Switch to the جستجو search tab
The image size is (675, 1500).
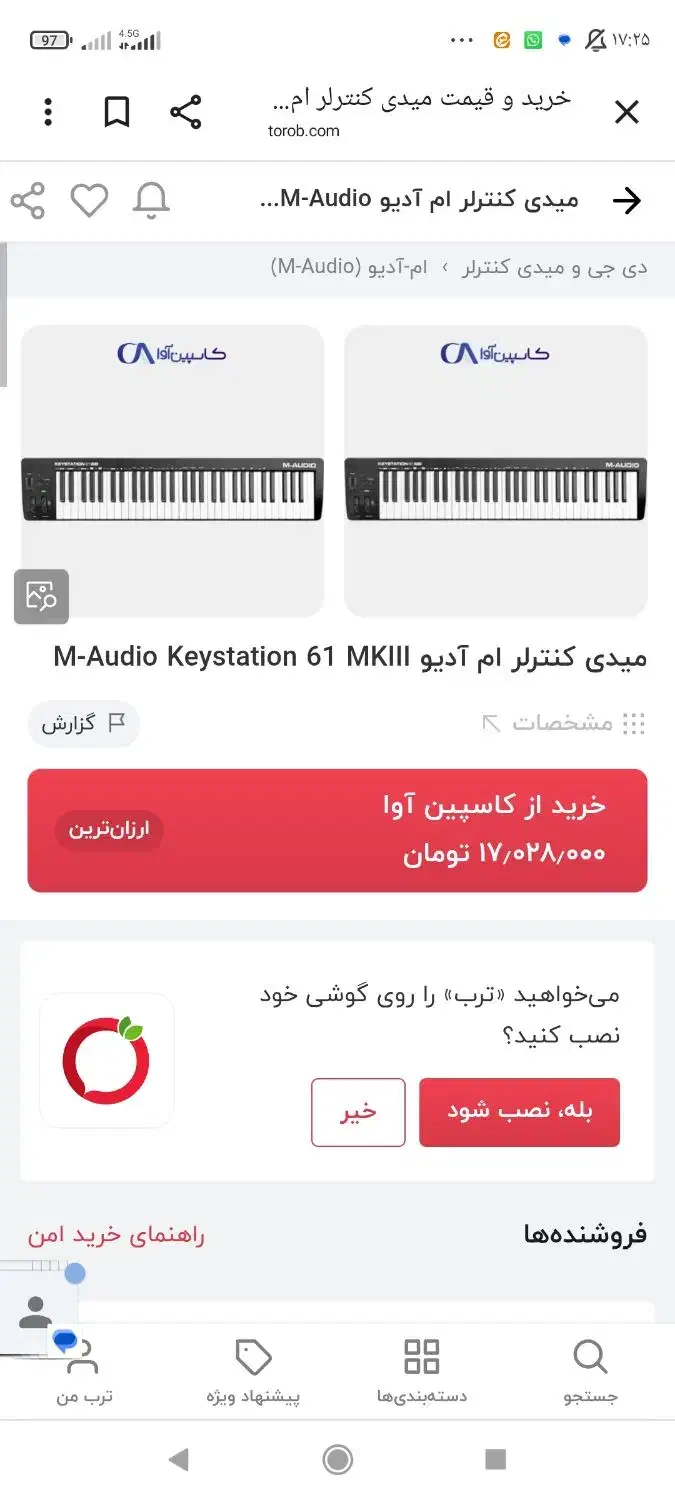click(591, 1372)
